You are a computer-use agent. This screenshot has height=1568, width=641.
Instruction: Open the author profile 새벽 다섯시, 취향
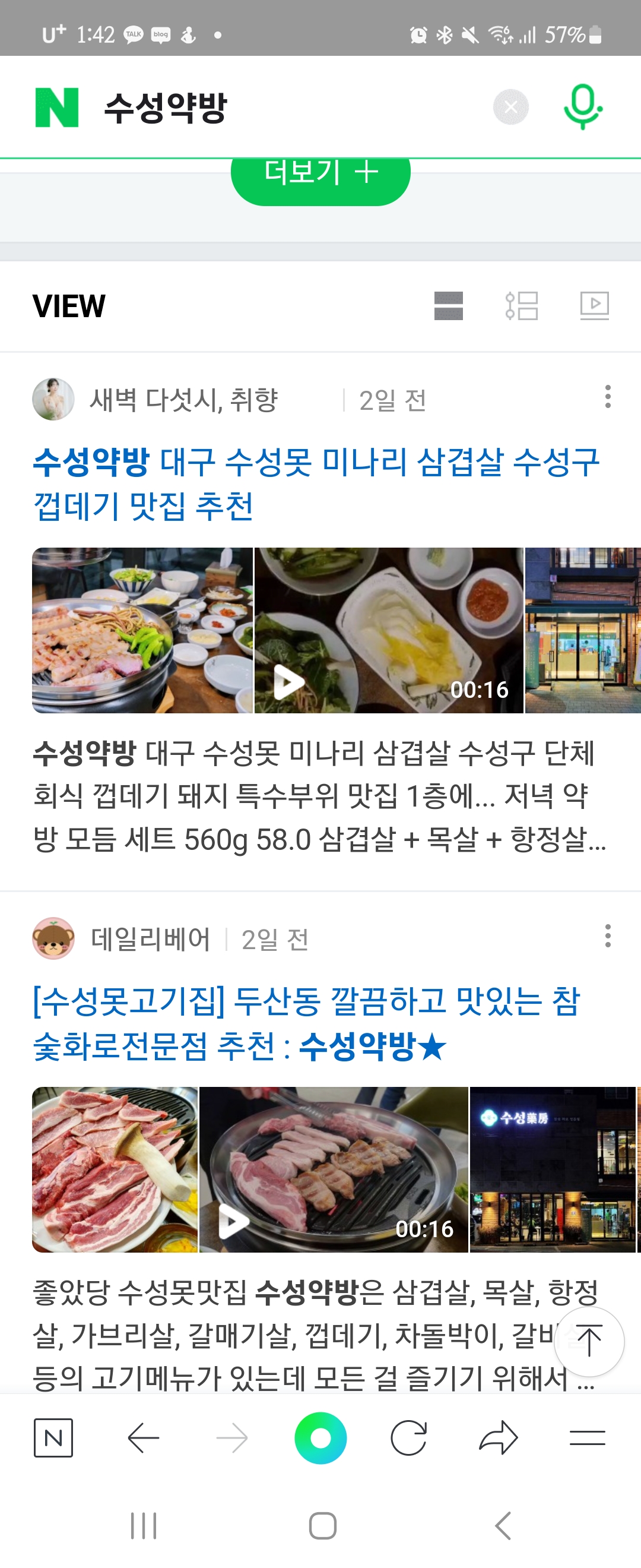coord(182,400)
